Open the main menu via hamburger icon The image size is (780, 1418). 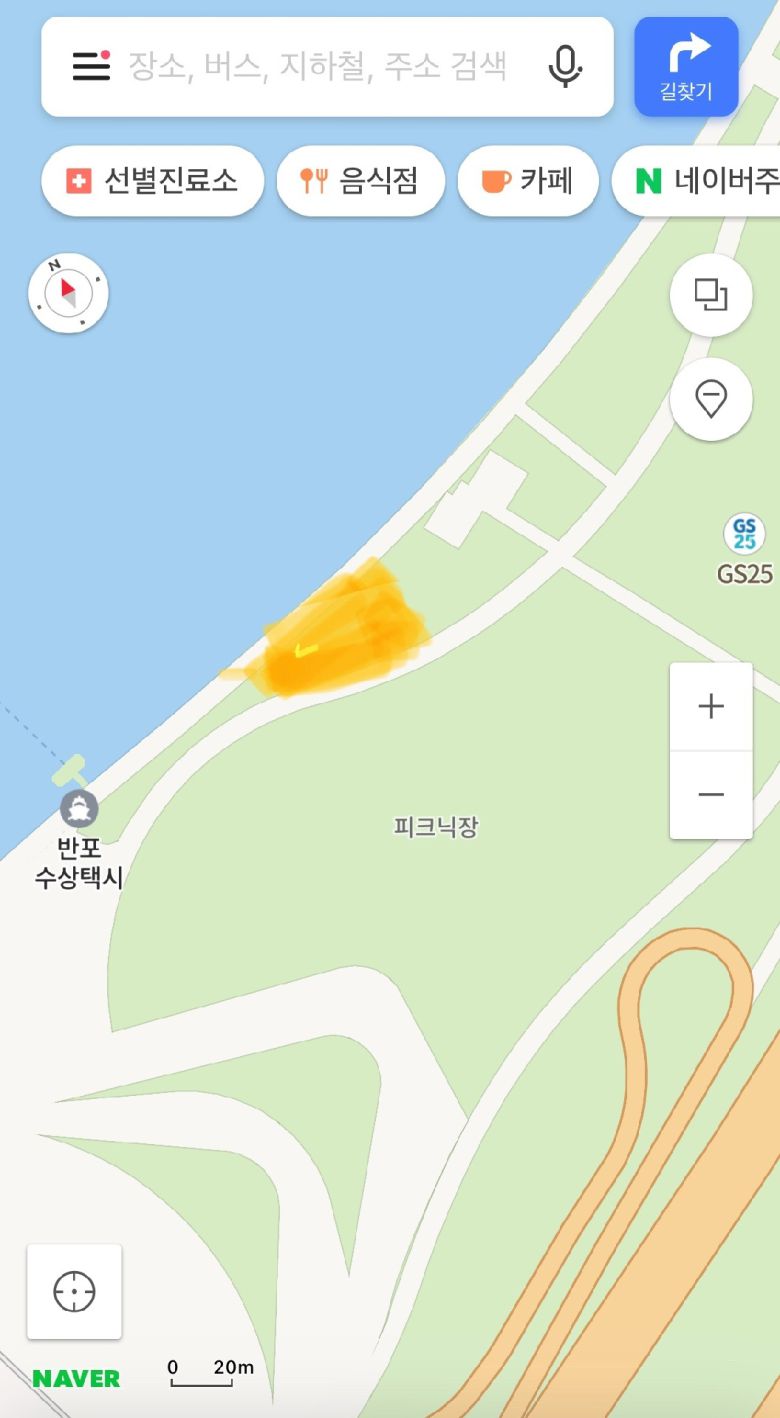89,67
